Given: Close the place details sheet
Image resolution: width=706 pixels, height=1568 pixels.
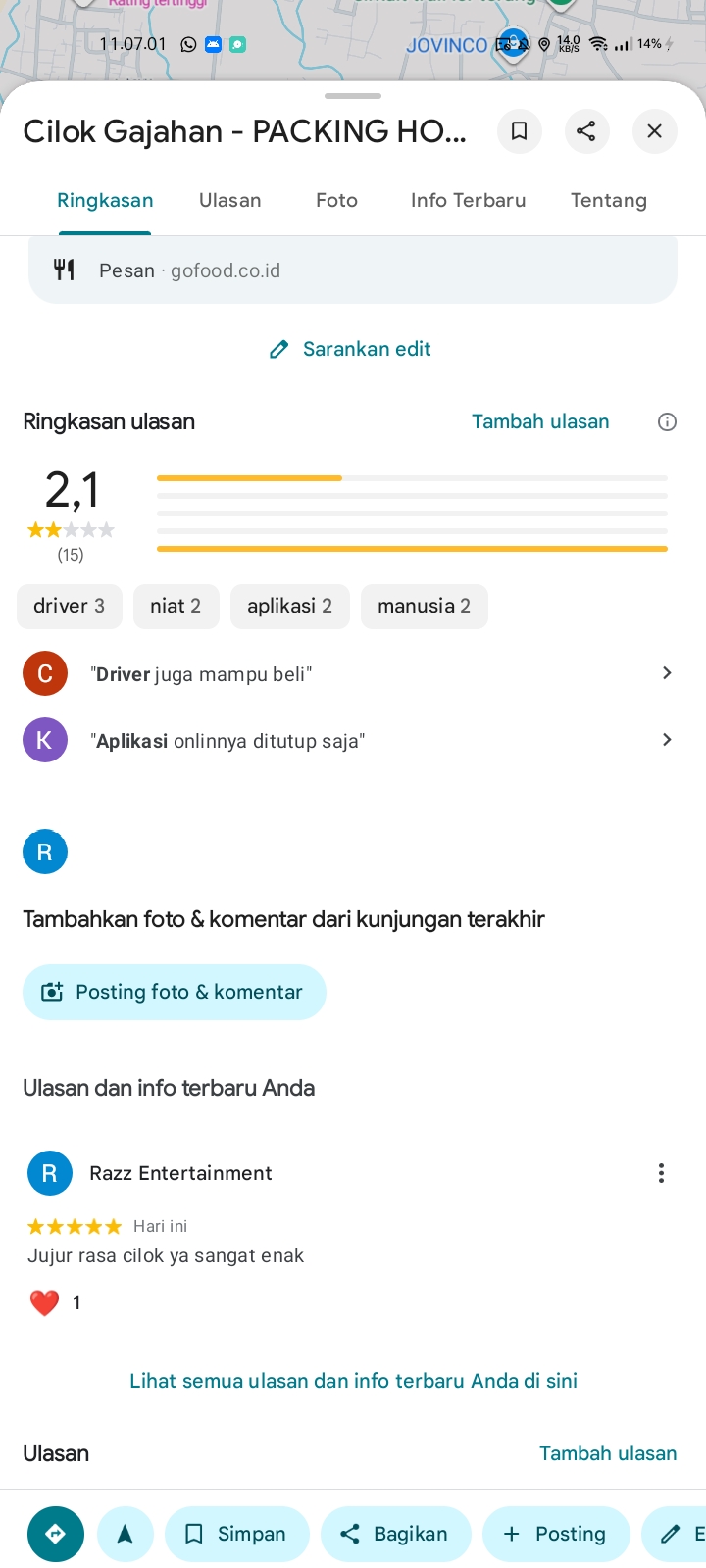Looking at the screenshot, I should (655, 131).
